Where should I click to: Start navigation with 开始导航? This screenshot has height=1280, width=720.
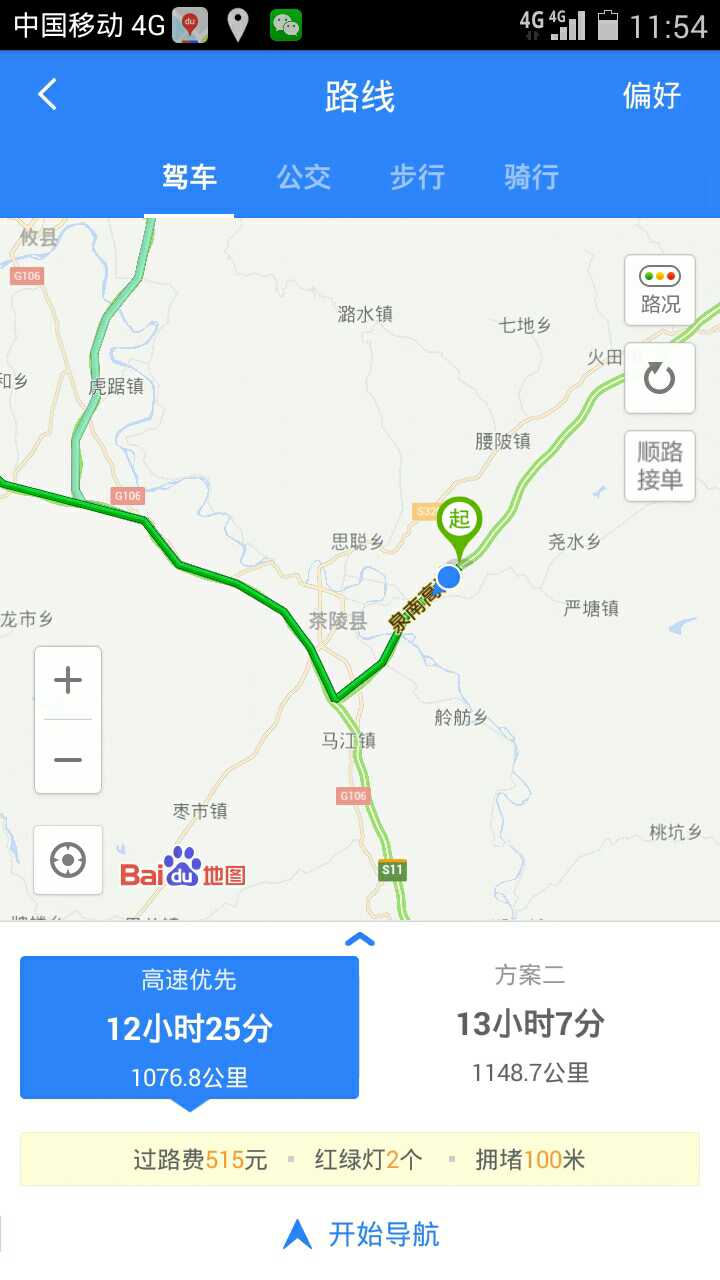point(362,1234)
